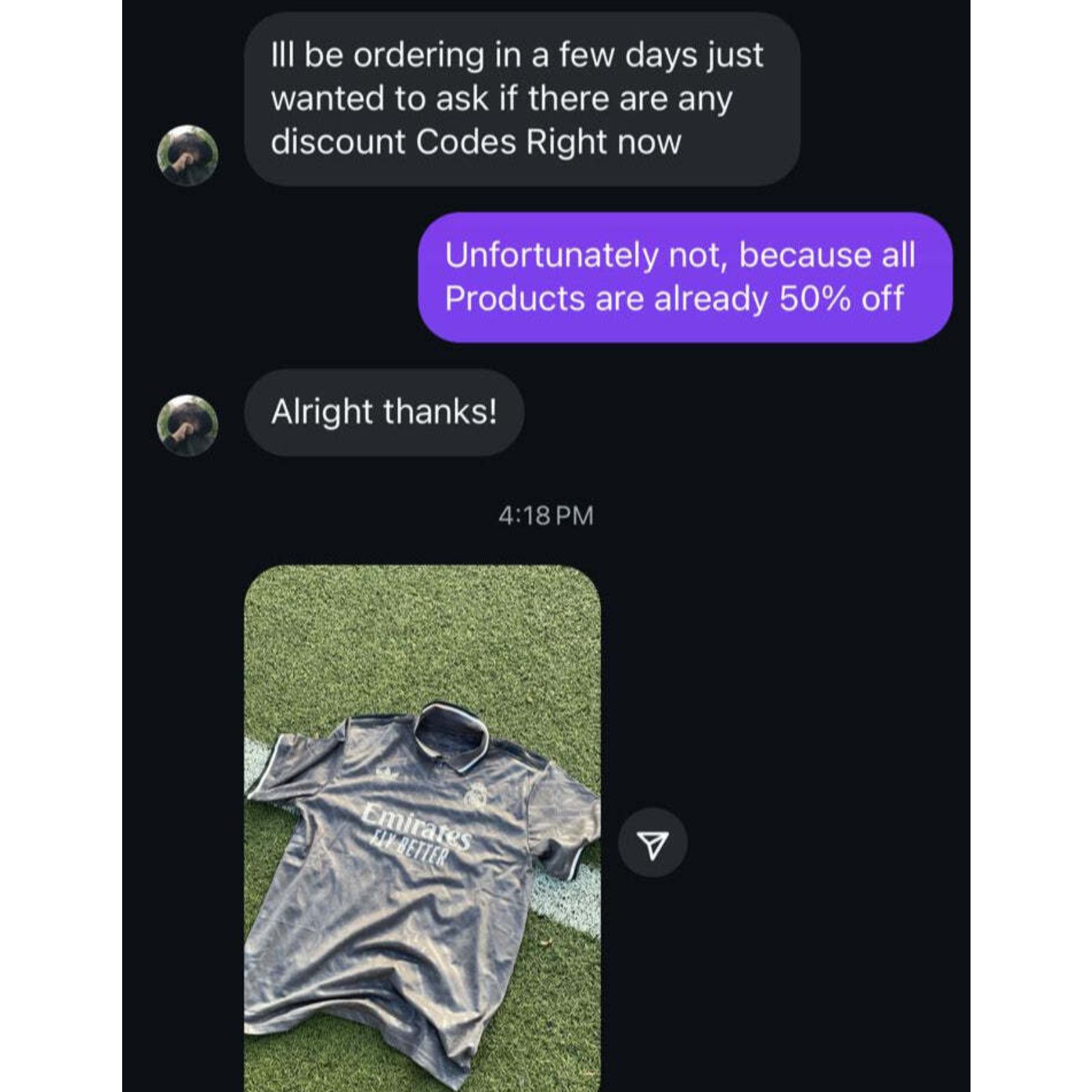1092x1092 pixels.
Task: Tap the profile picture beside the discount codes message
Action: pyautogui.click(x=188, y=155)
